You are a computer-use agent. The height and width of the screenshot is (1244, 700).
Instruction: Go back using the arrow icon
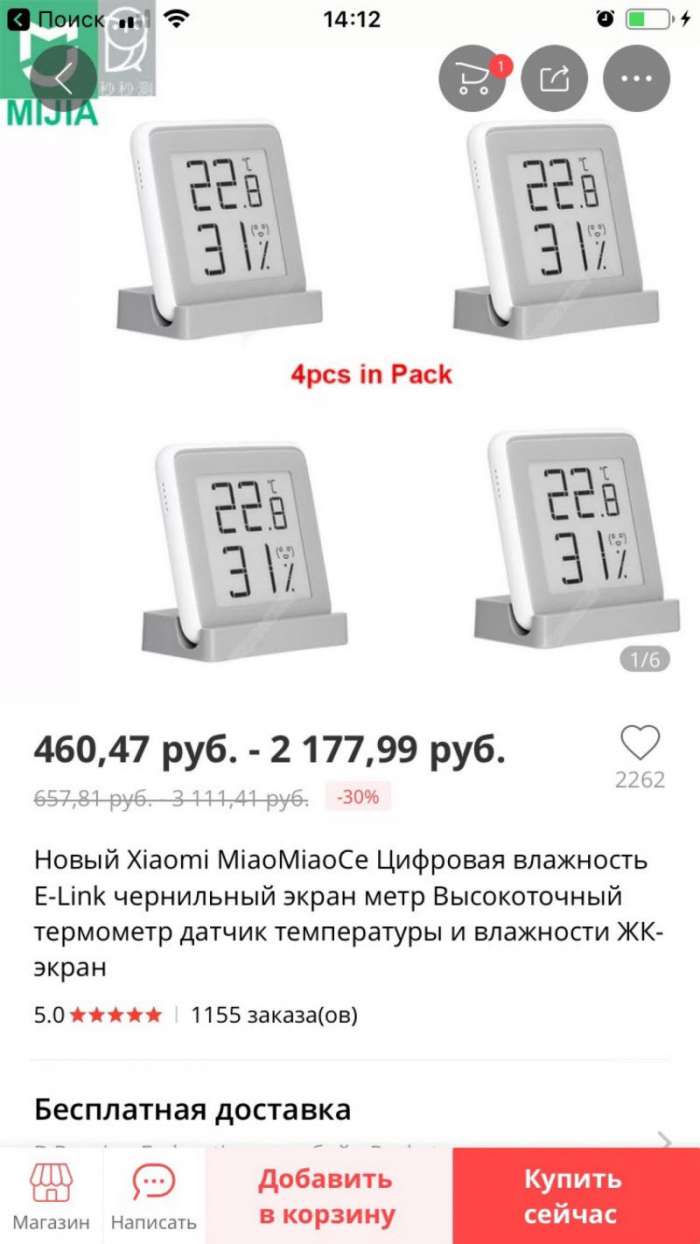(x=63, y=78)
